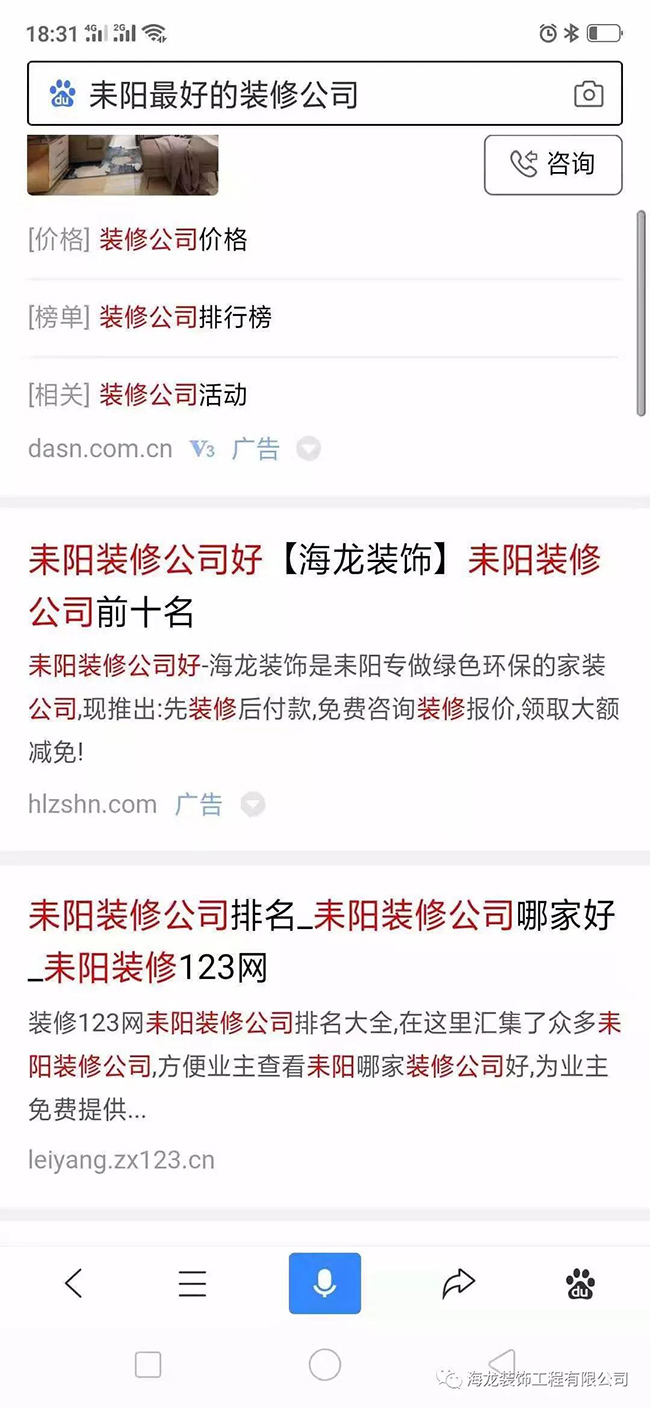This screenshot has height=1408, width=650.
Task: Open the 装修公司价格 link
Action: [173, 240]
